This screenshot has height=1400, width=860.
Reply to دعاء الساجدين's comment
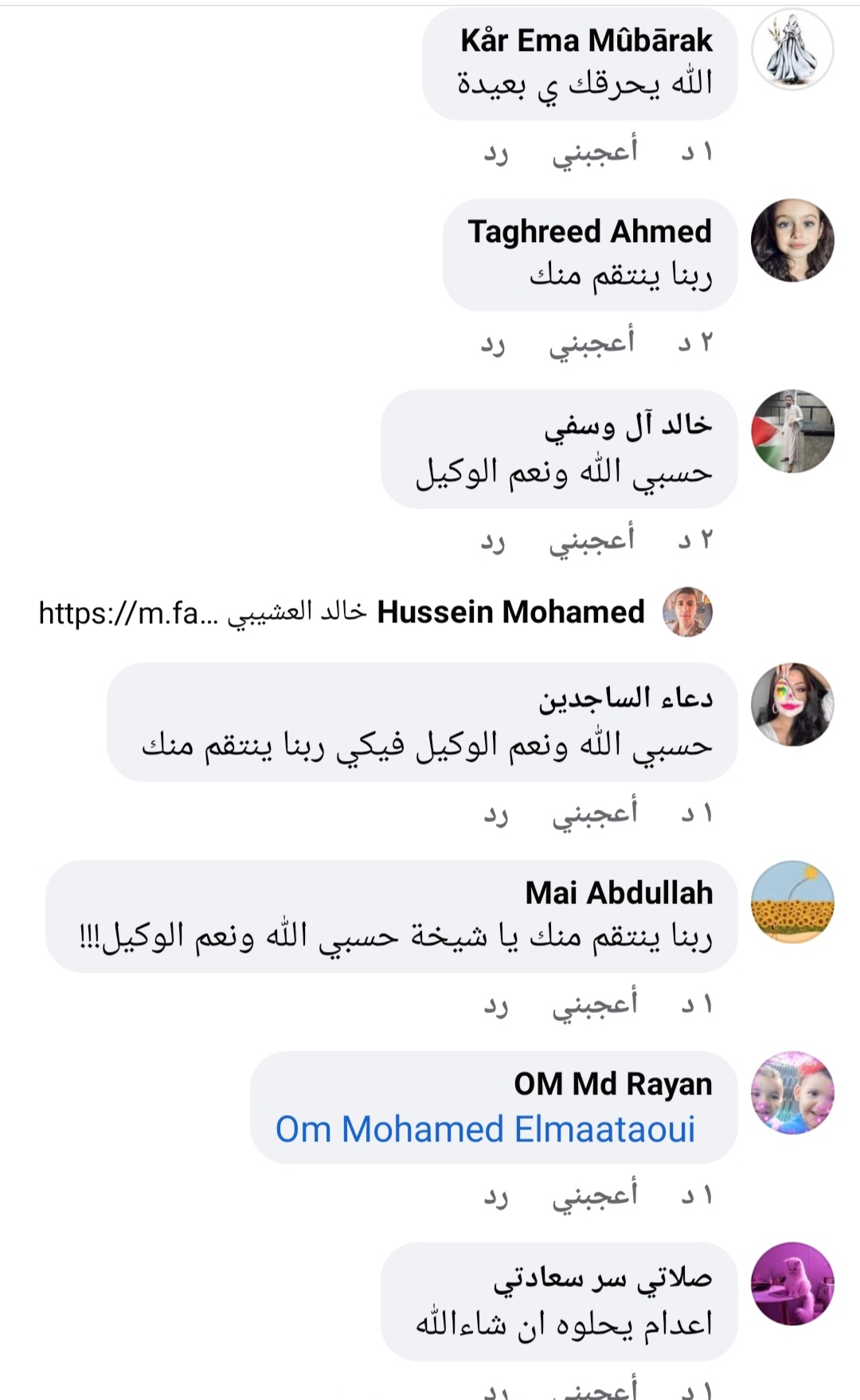pyautogui.click(x=495, y=813)
